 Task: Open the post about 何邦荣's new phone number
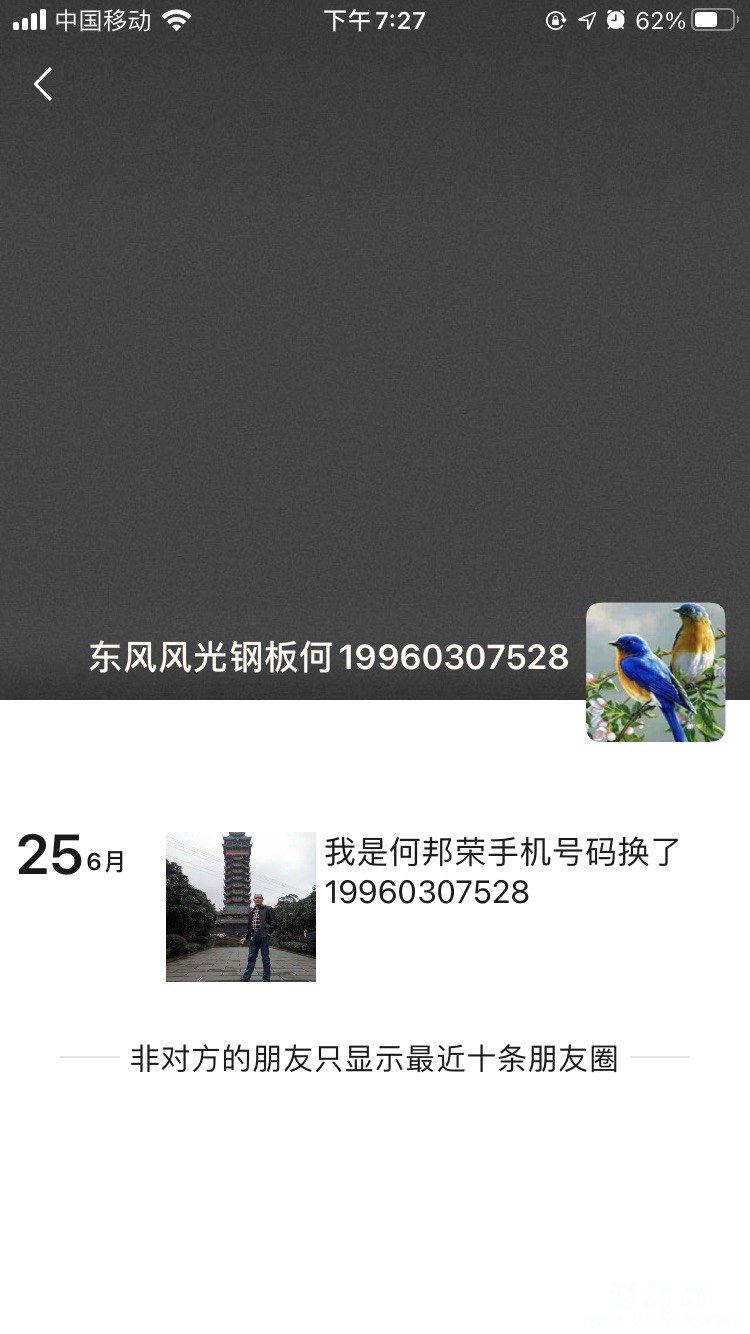pyautogui.click(x=502, y=871)
